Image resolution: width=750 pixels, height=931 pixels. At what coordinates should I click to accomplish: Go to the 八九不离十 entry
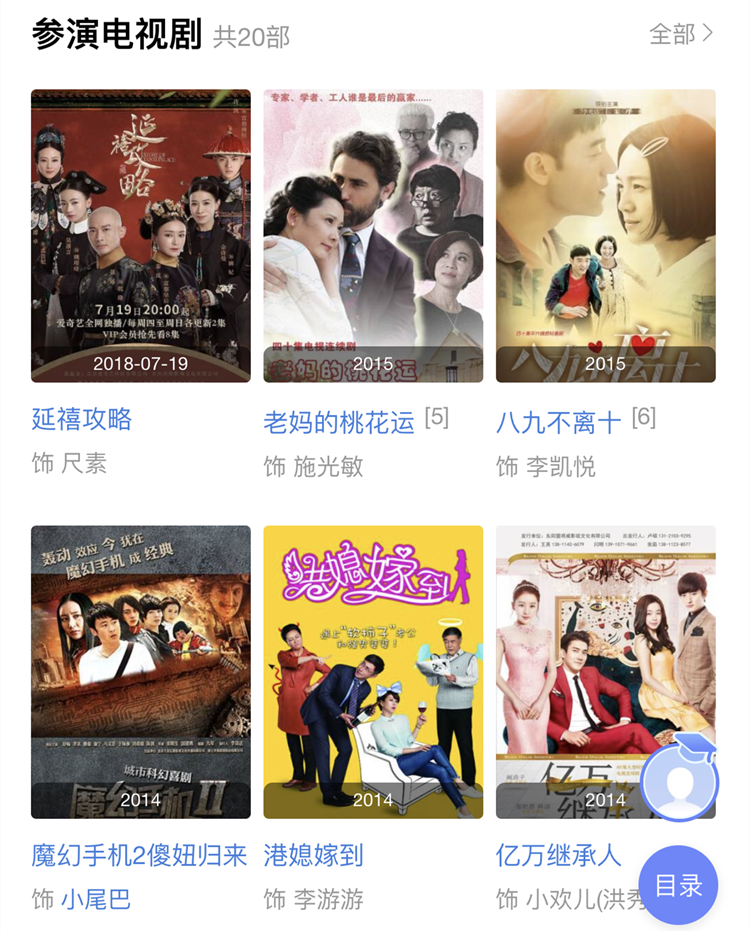tap(559, 422)
